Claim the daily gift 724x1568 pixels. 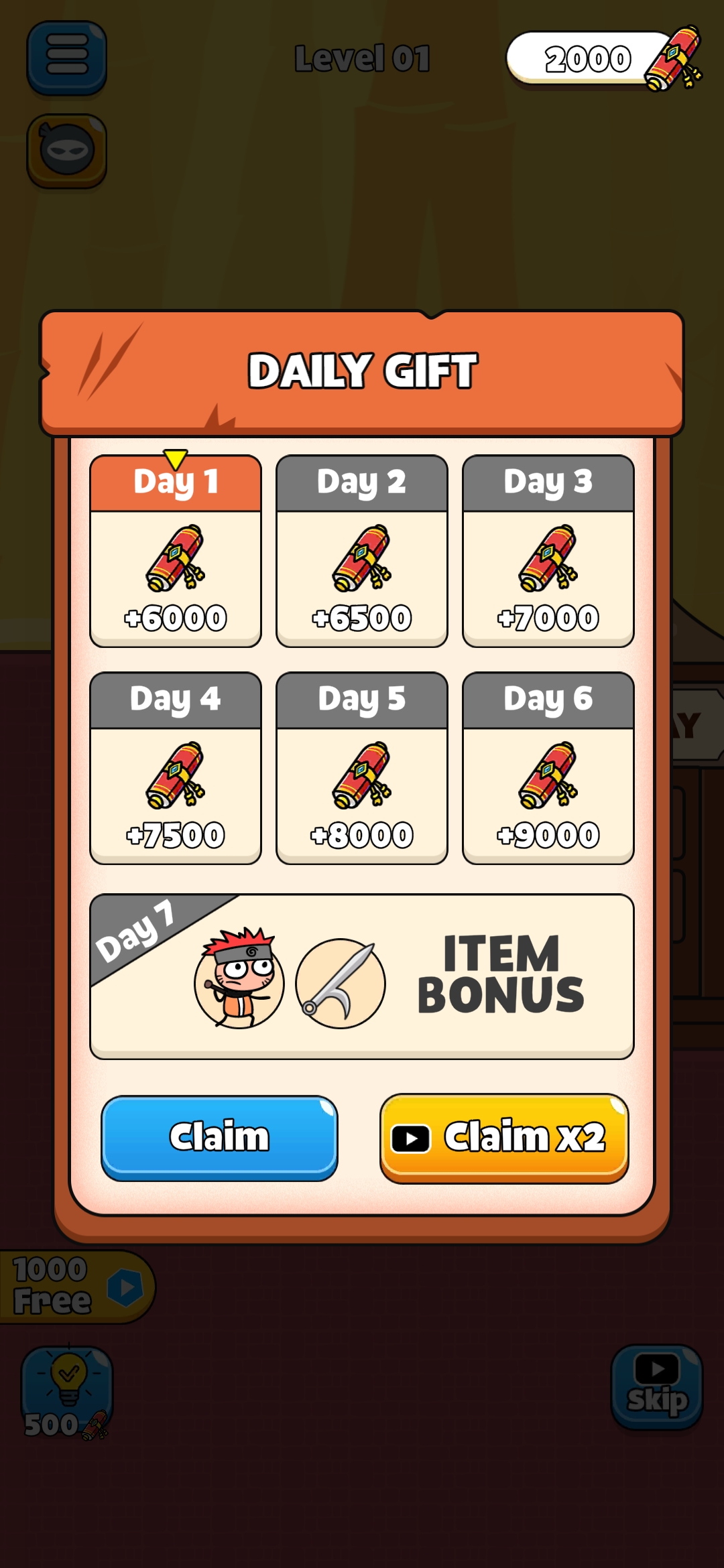219,1137
